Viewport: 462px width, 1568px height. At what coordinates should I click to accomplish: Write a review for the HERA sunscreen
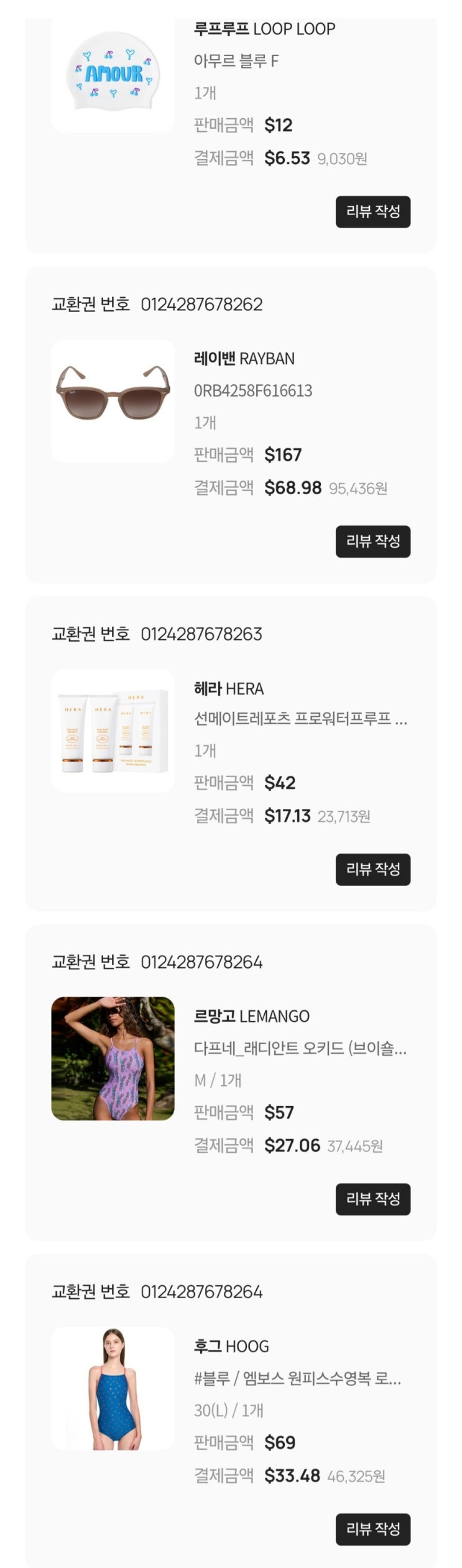[x=373, y=869]
